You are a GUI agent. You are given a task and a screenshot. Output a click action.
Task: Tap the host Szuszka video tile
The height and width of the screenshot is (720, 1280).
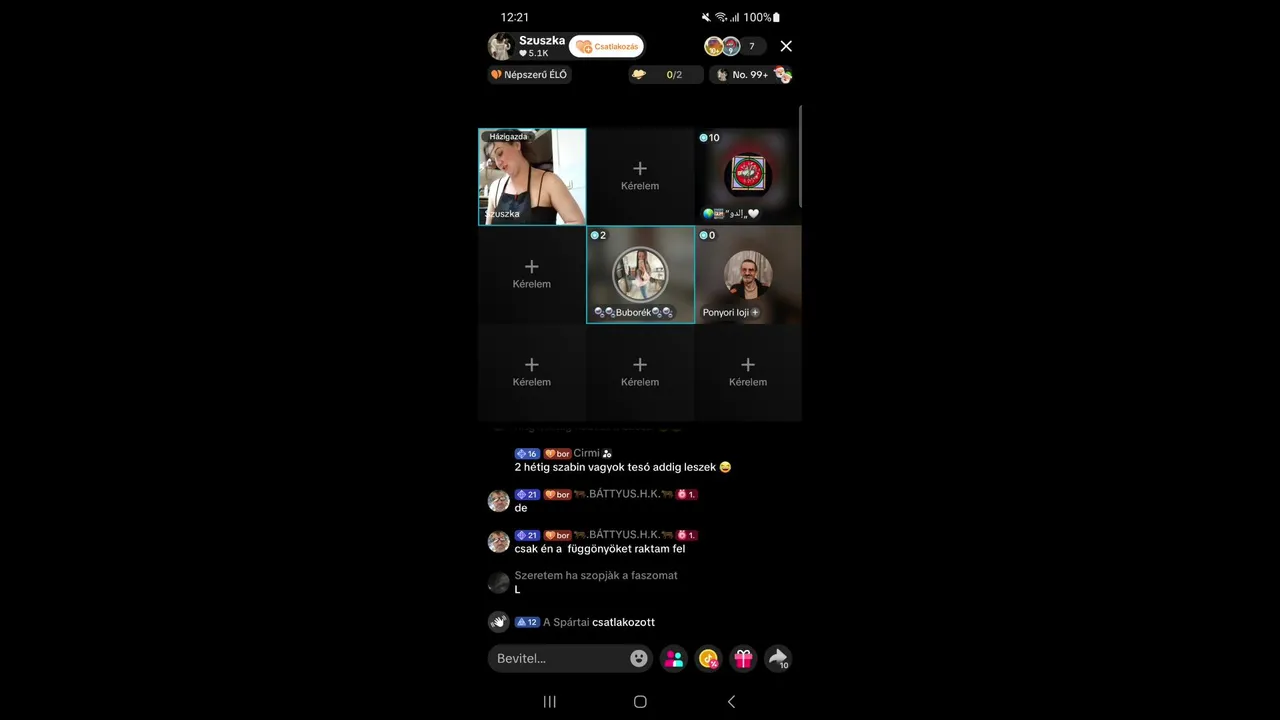532,177
